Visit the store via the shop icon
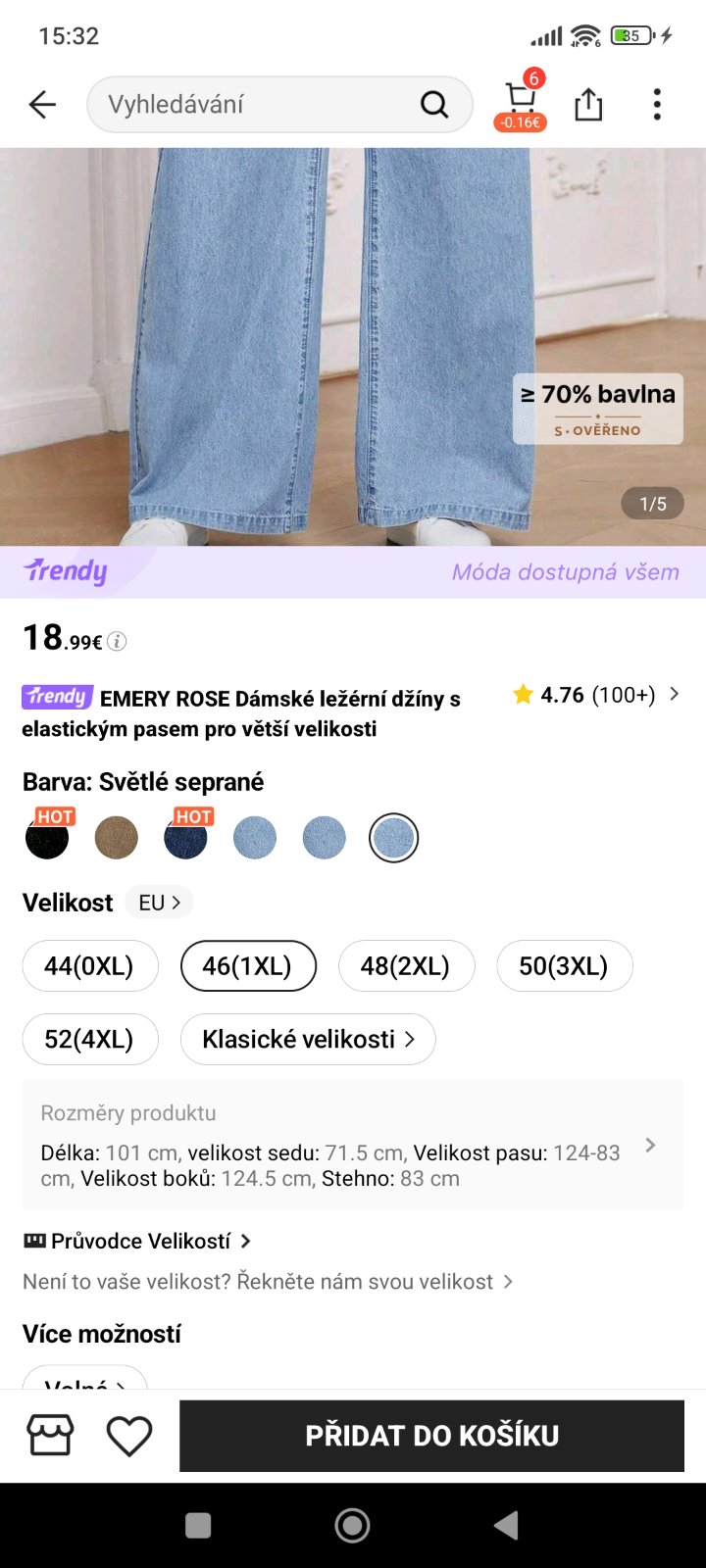The image size is (706, 1568). point(50,1436)
